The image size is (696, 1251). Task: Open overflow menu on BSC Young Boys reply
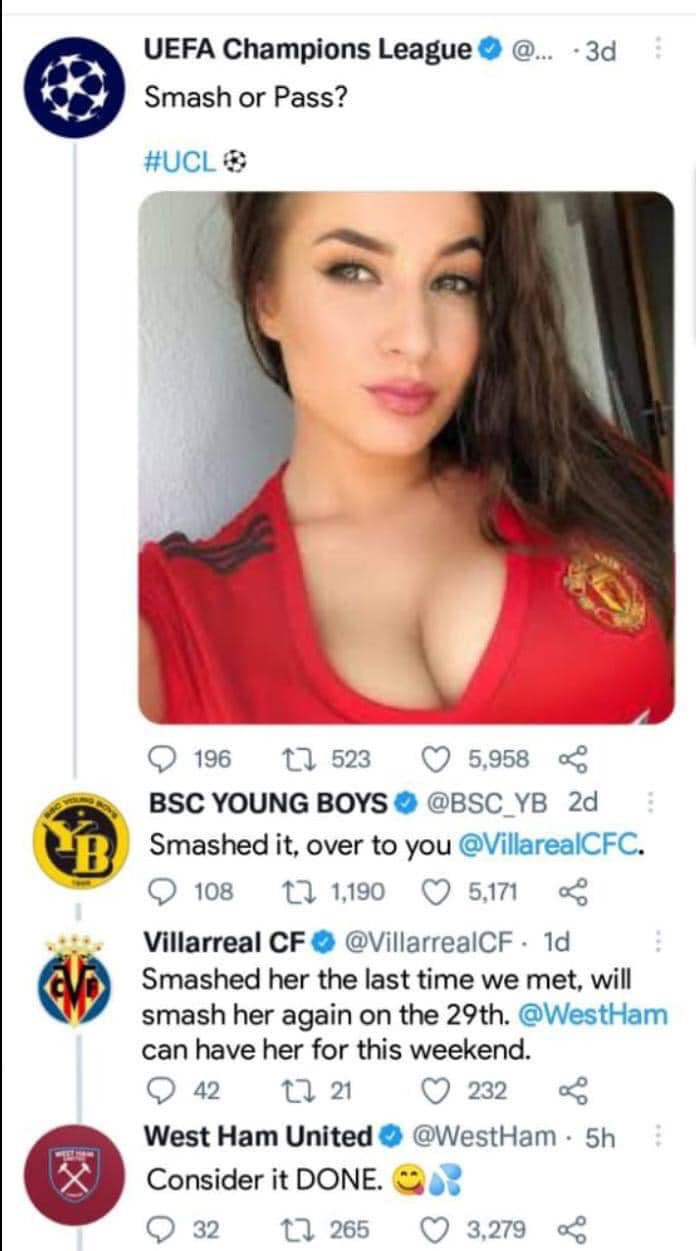[x=651, y=803]
